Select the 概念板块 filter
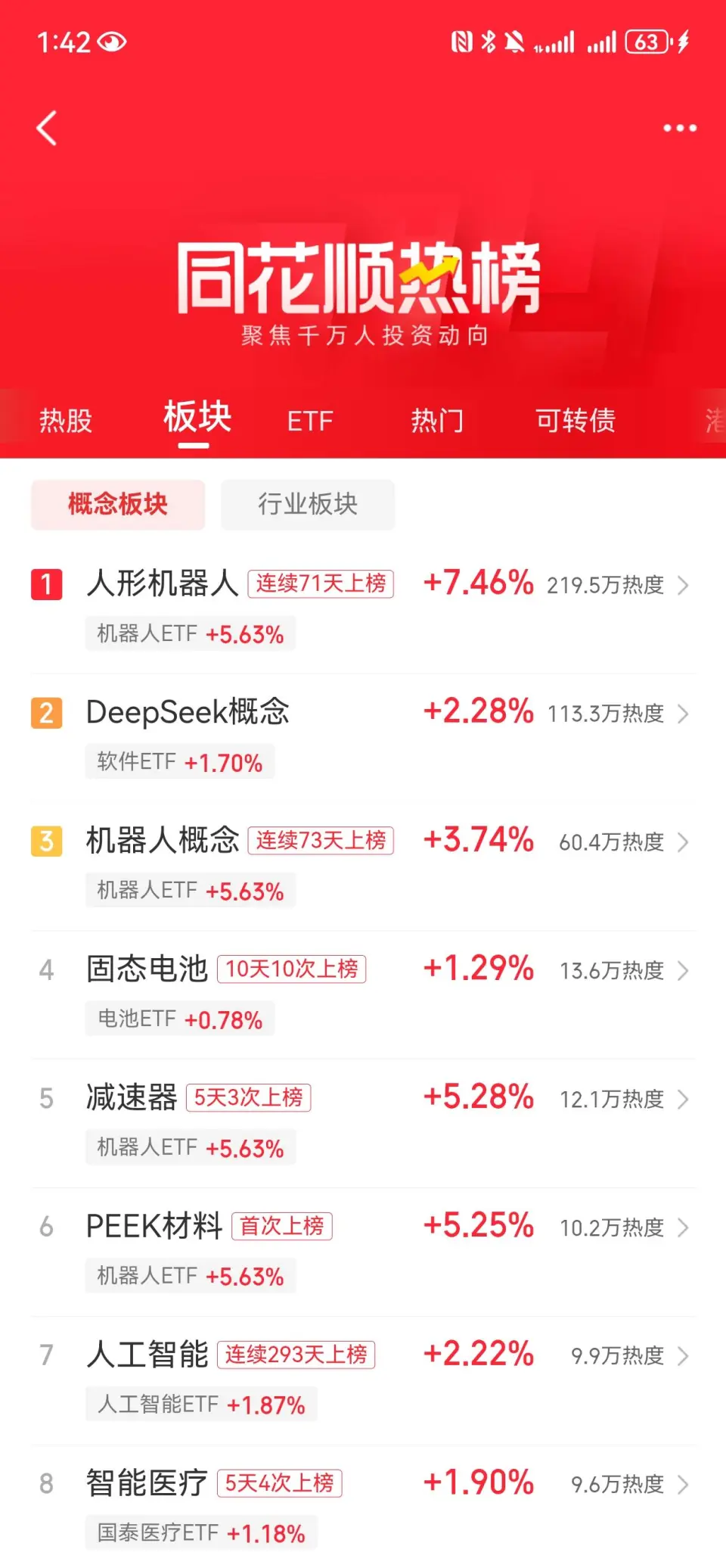The image size is (726, 1568). click(x=118, y=504)
